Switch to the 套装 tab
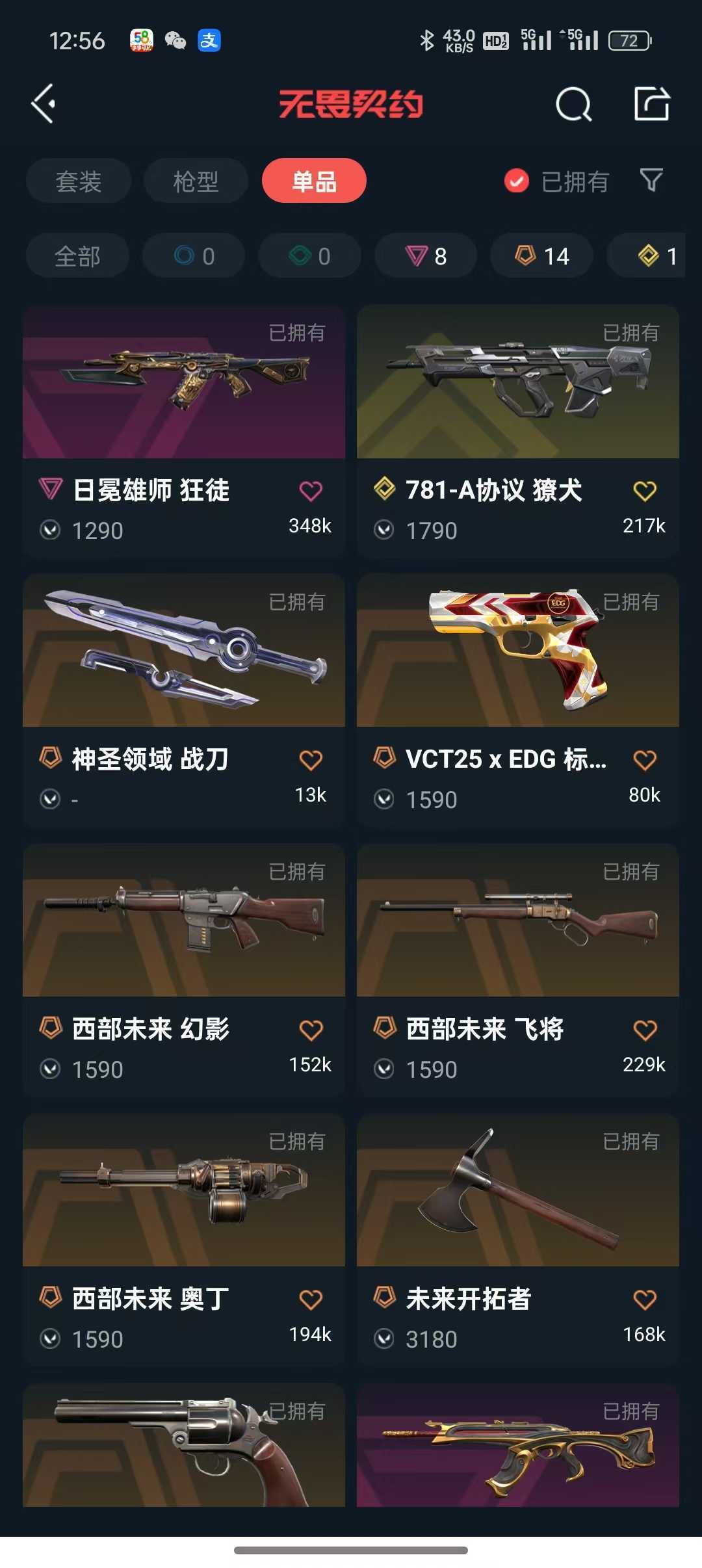 pos(79,181)
